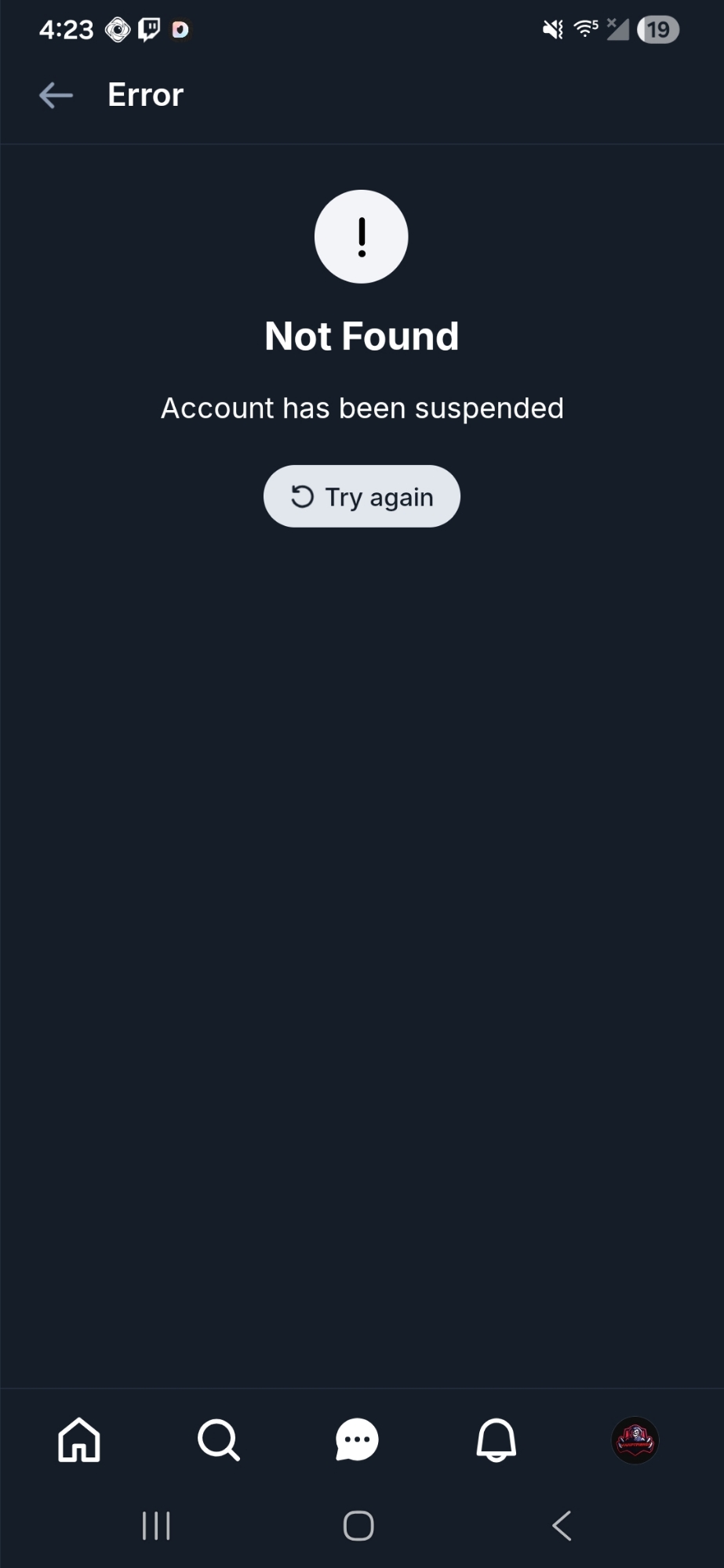Go back from the Error screen
724x1568 pixels.
[x=56, y=96]
